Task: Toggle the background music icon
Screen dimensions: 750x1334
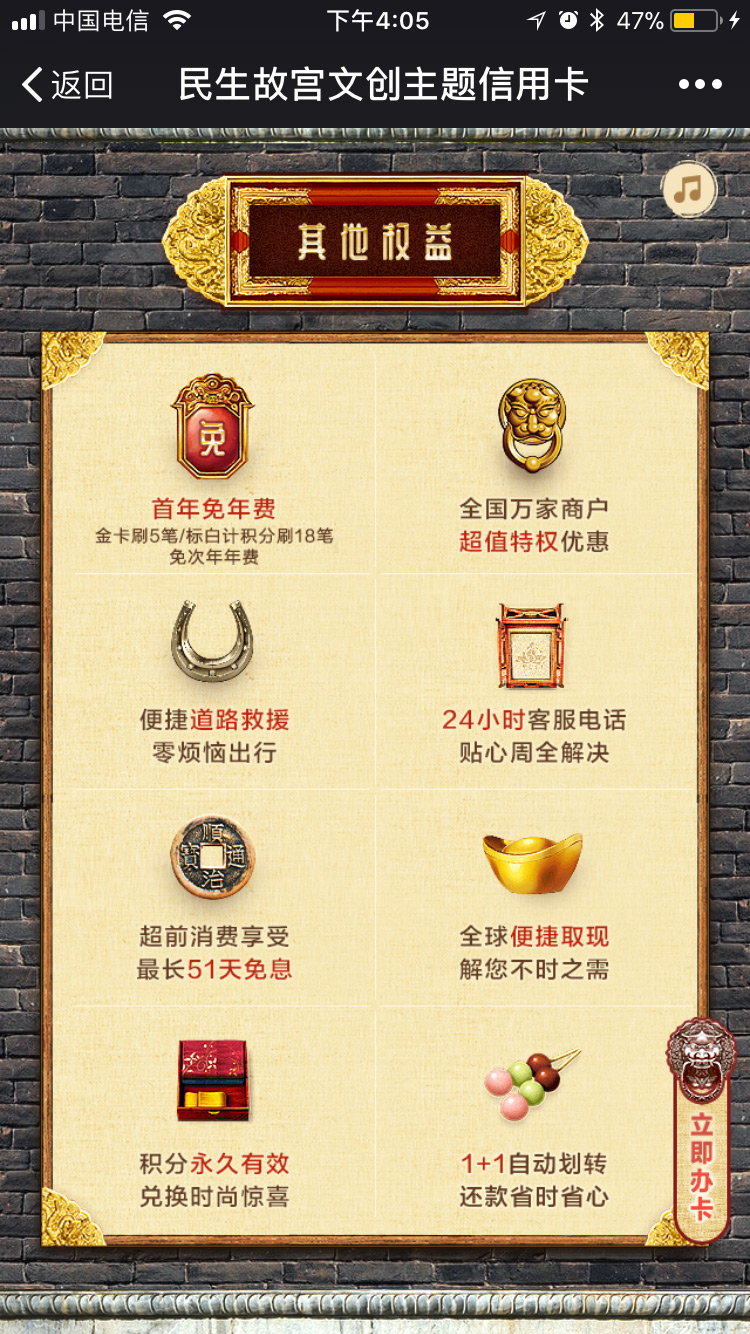Action: point(689,189)
